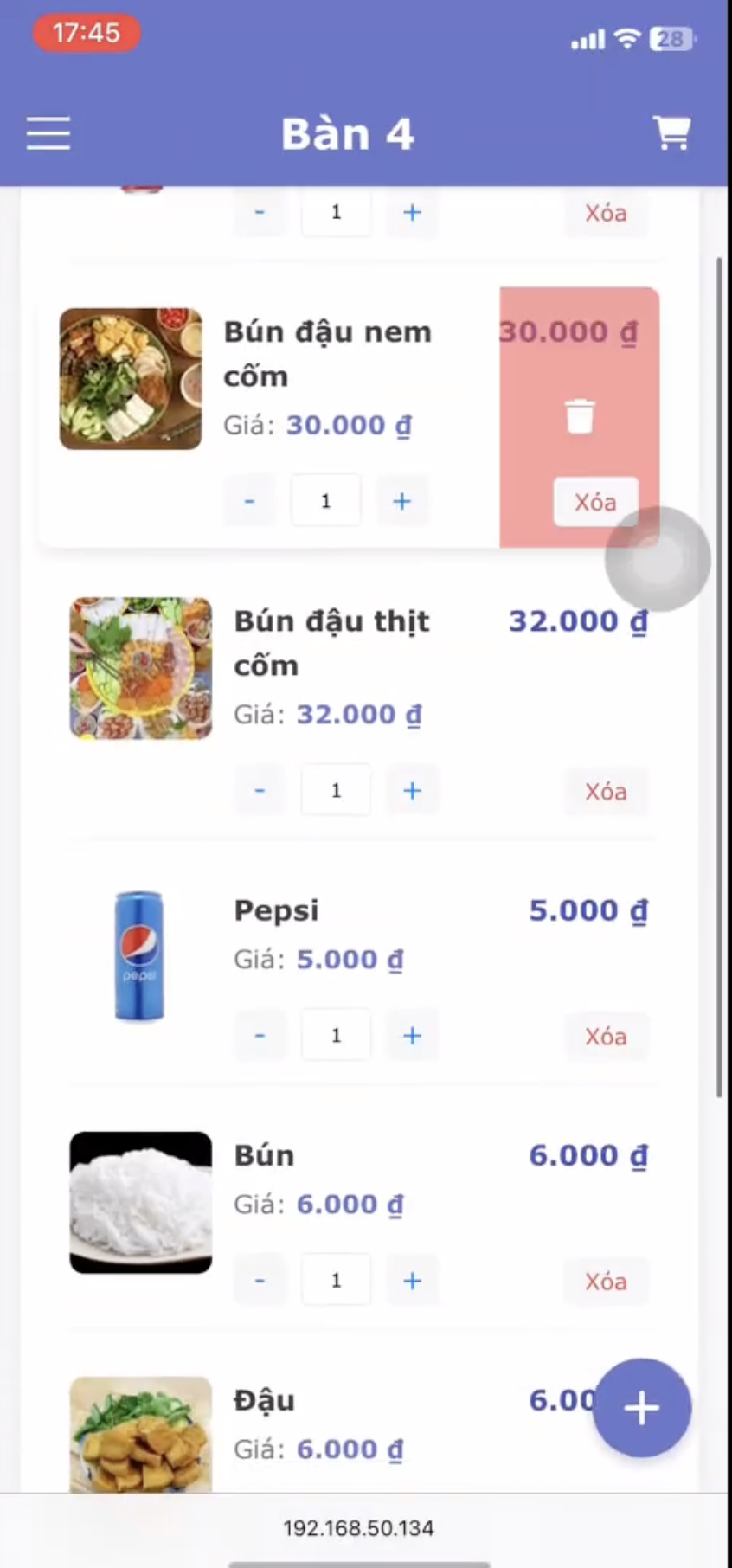732x1568 pixels.
Task: Decrease quantity of Bún with minus icon
Action: (x=259, y=1280)
